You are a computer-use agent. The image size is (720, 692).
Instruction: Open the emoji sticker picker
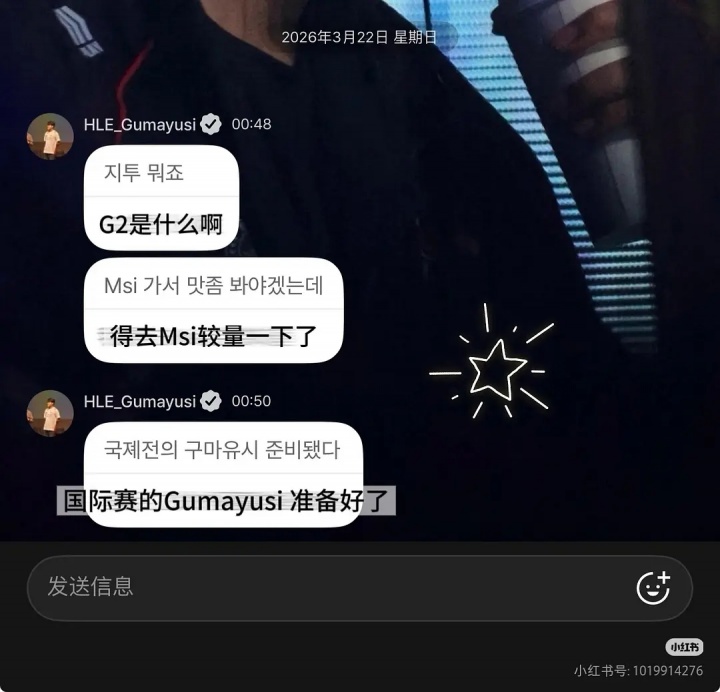point(653,587)
